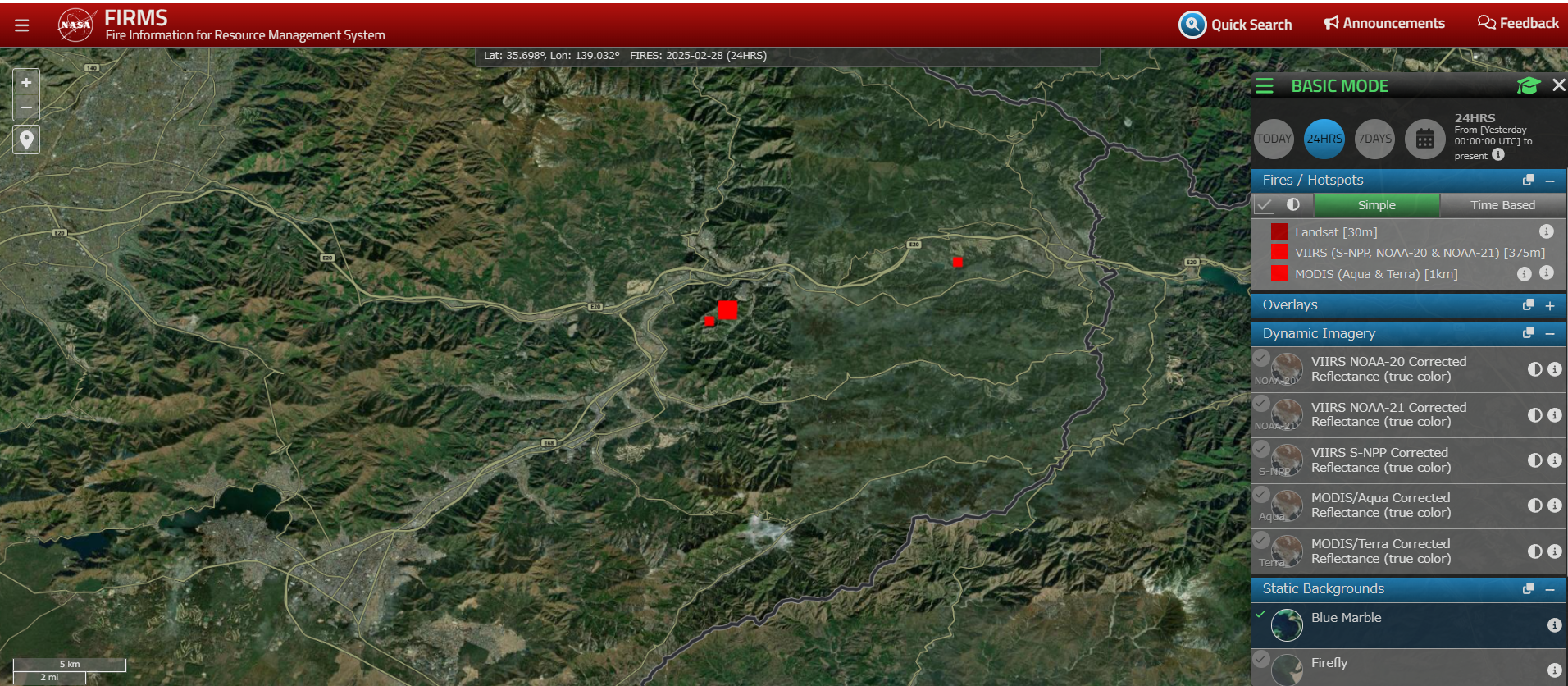Enable VIIRS NOAA-20 Corrected Reflectance layer
1568x686 pixels.
pyautogui.click(x=1261, y=358)
